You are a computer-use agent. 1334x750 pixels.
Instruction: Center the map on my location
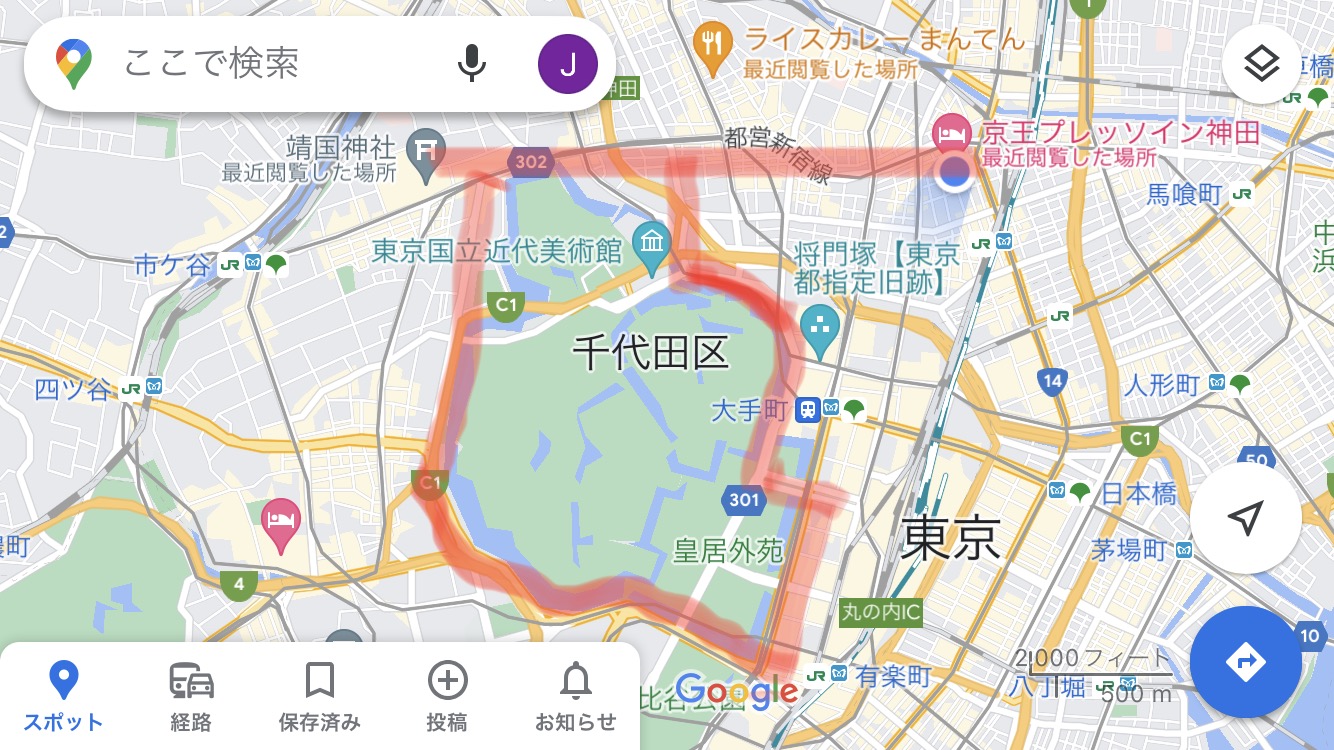1245,517
